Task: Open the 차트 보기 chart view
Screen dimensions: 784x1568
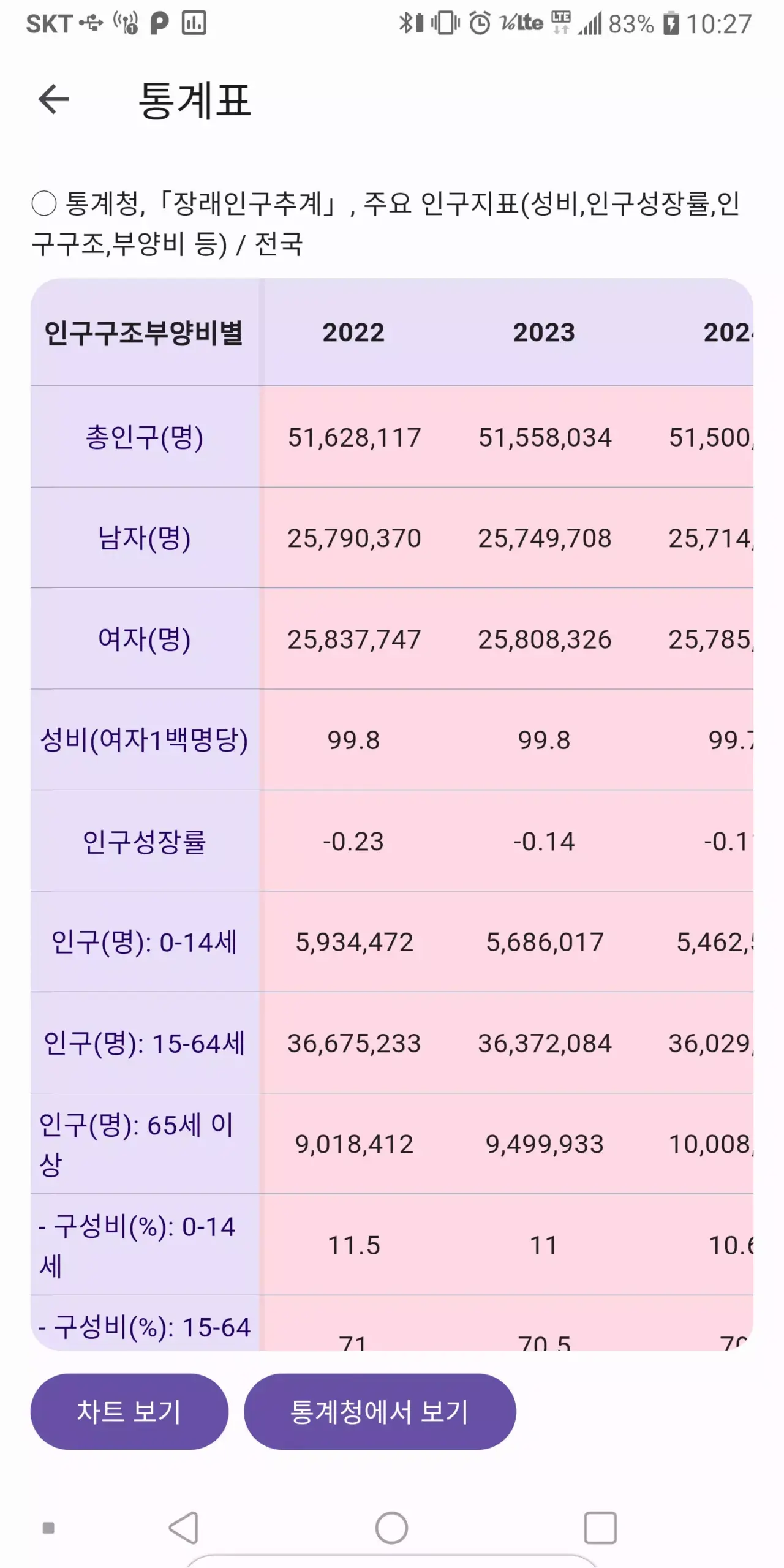Action: pyautogui.click(x=129, y=1411)
